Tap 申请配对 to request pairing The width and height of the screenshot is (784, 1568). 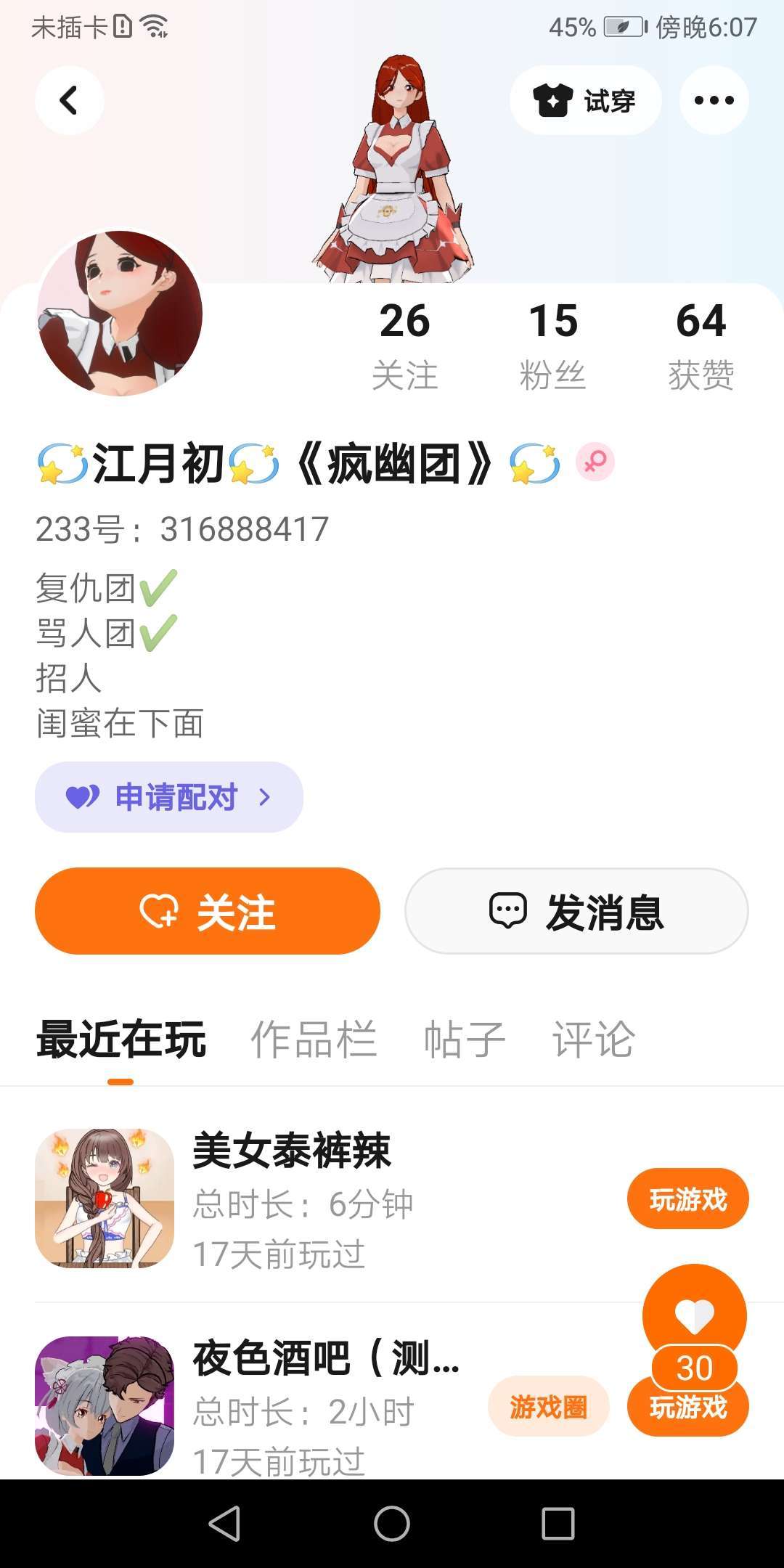coord(168,797)
